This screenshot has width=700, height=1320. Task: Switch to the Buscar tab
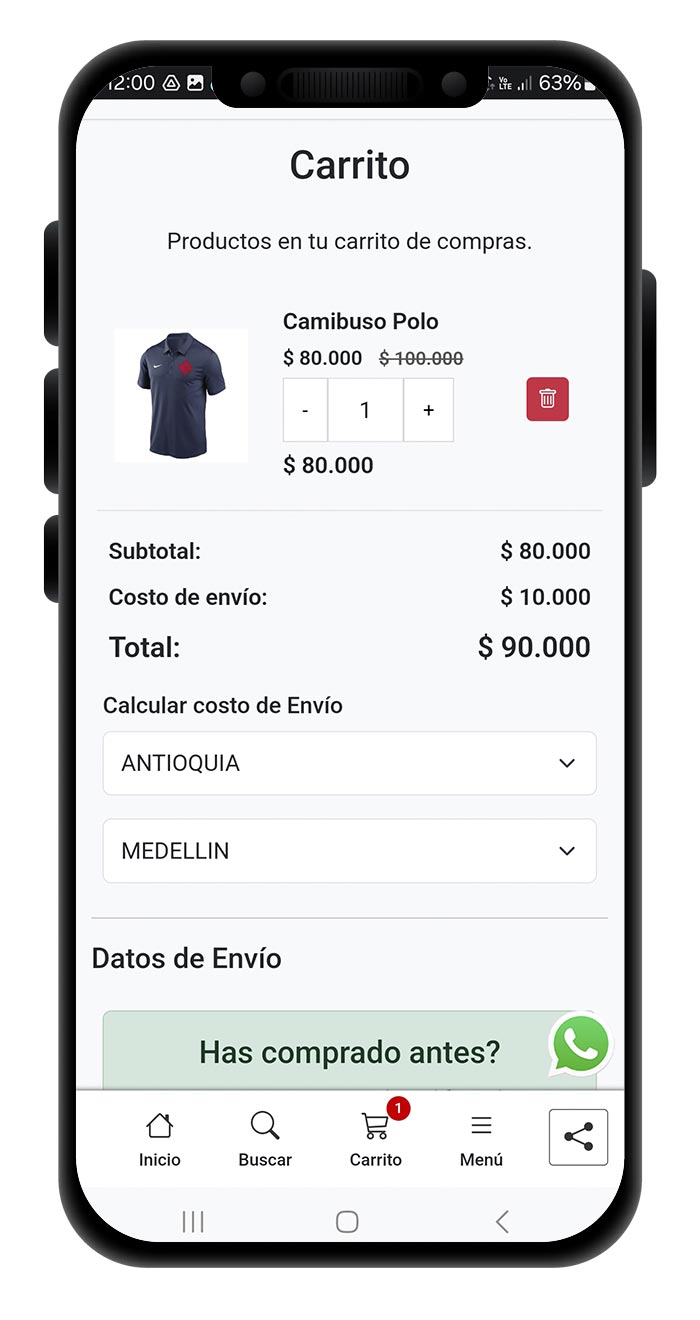265,1139
